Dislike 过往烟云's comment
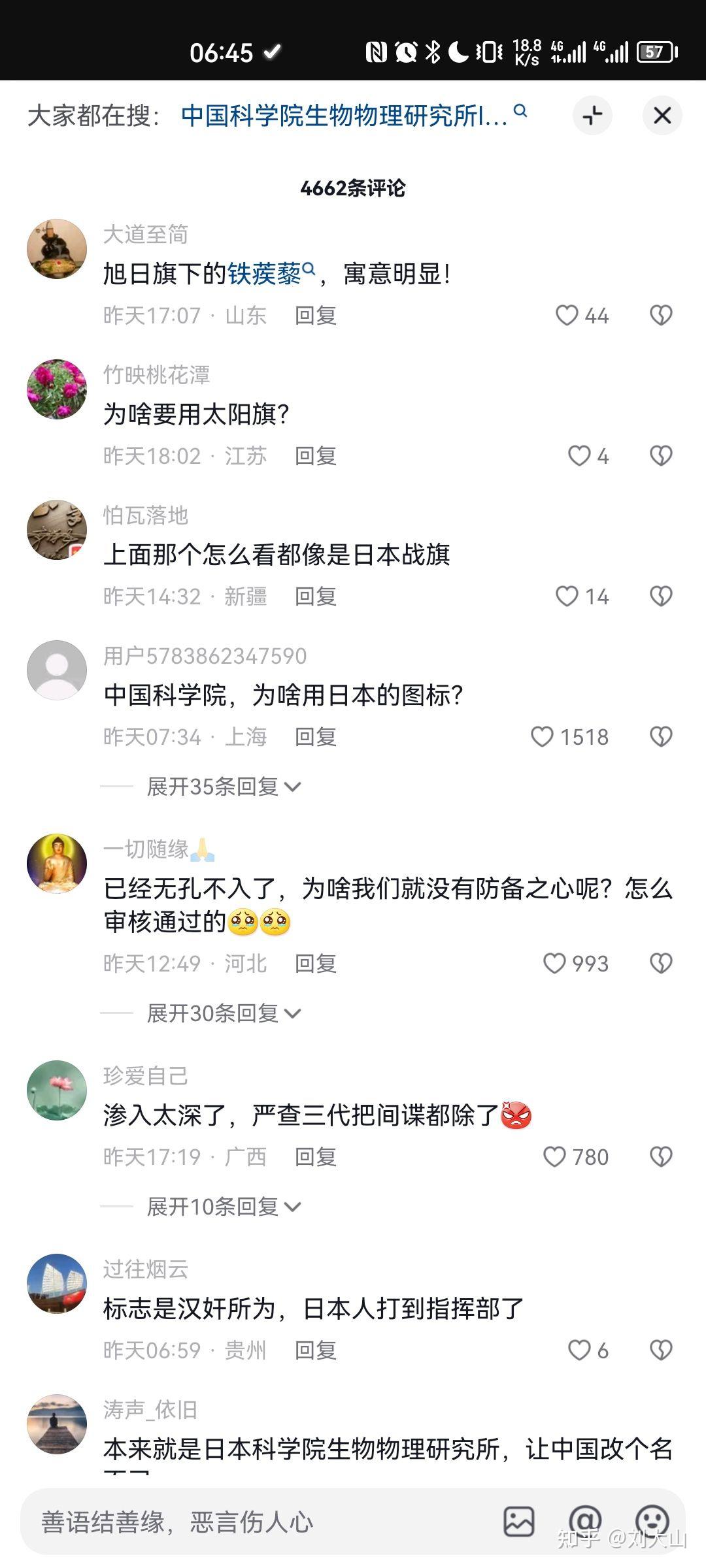706x1568 pixels. point(661,1350)
